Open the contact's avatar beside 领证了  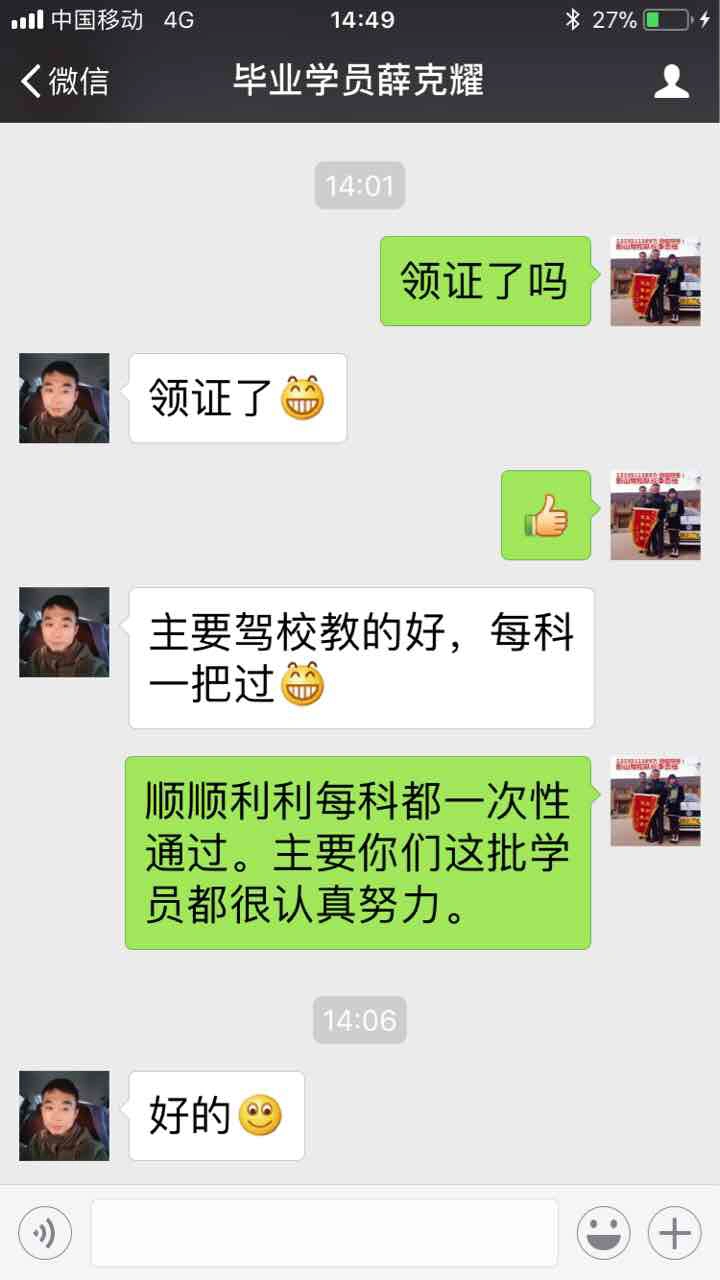click(64, 398)
